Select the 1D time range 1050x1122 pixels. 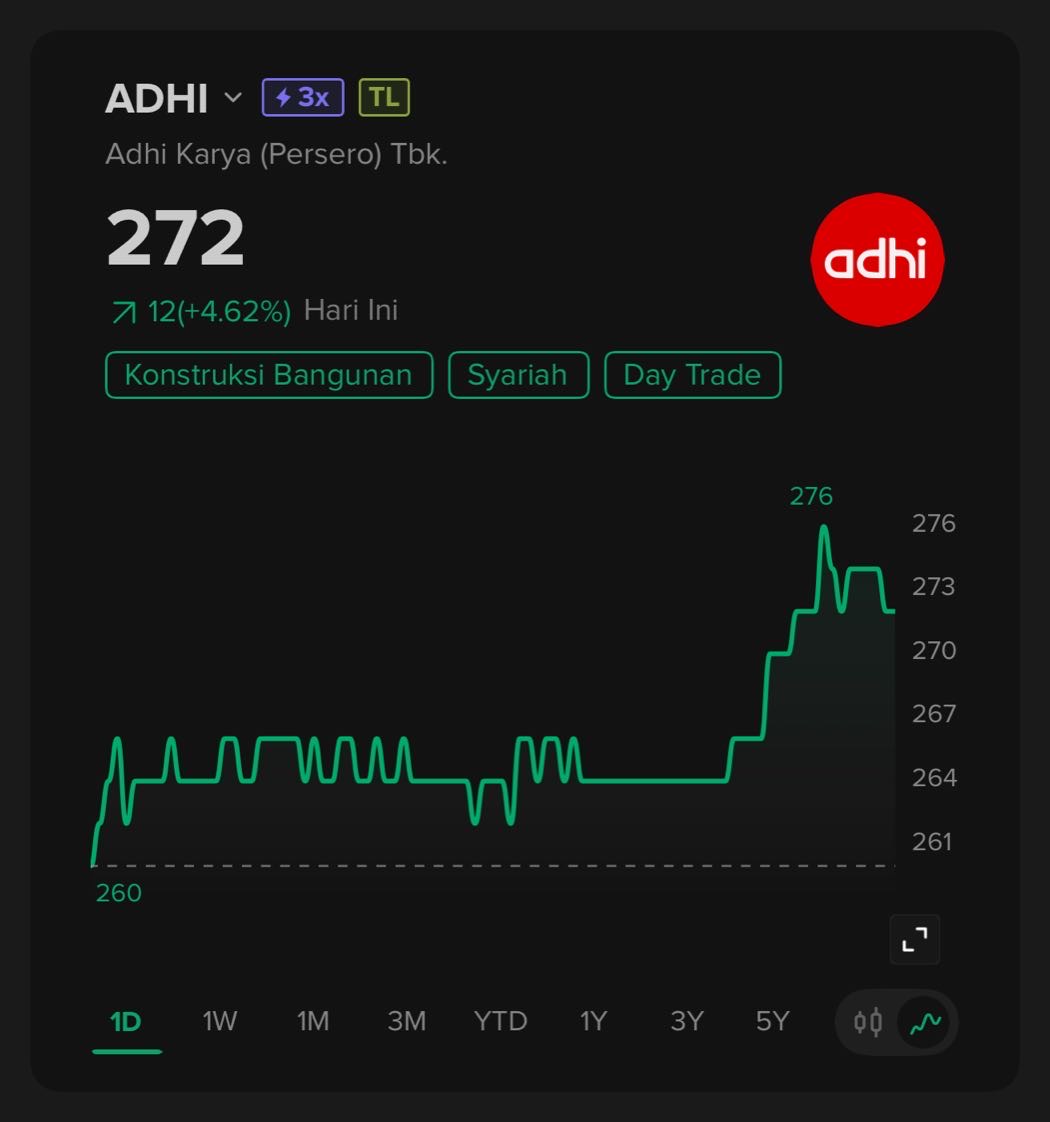[x=125, y=1021]
